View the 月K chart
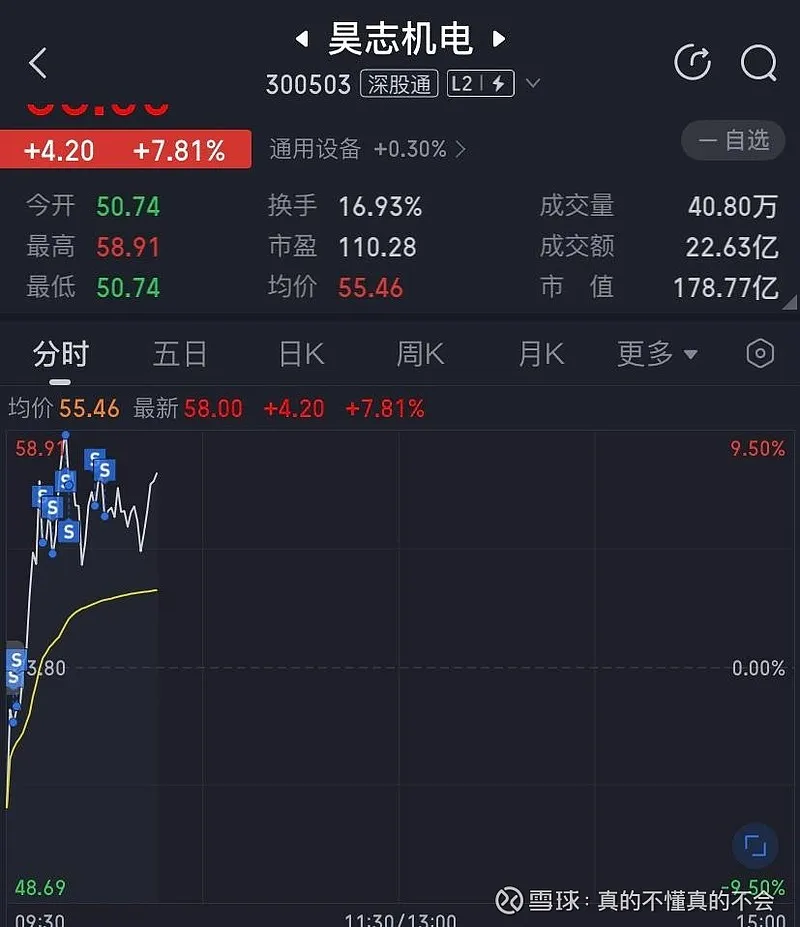The width and height of the screenshot is (800, 927). (x=541, y=354)
